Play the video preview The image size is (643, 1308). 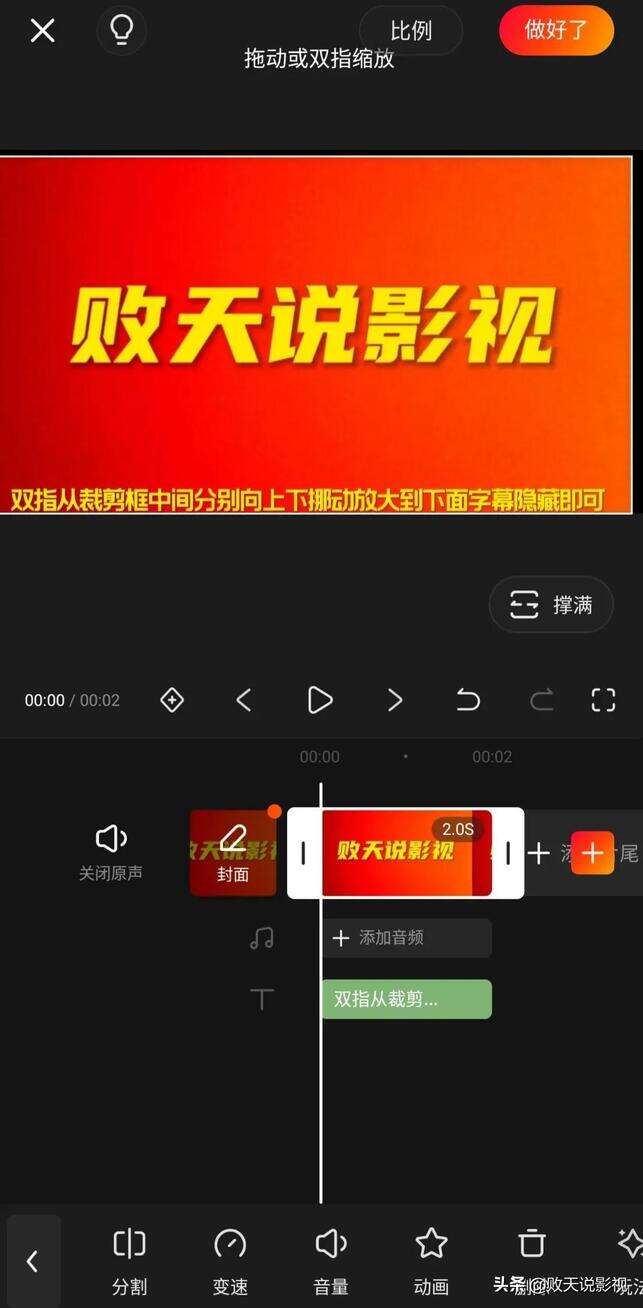[319, 700]
